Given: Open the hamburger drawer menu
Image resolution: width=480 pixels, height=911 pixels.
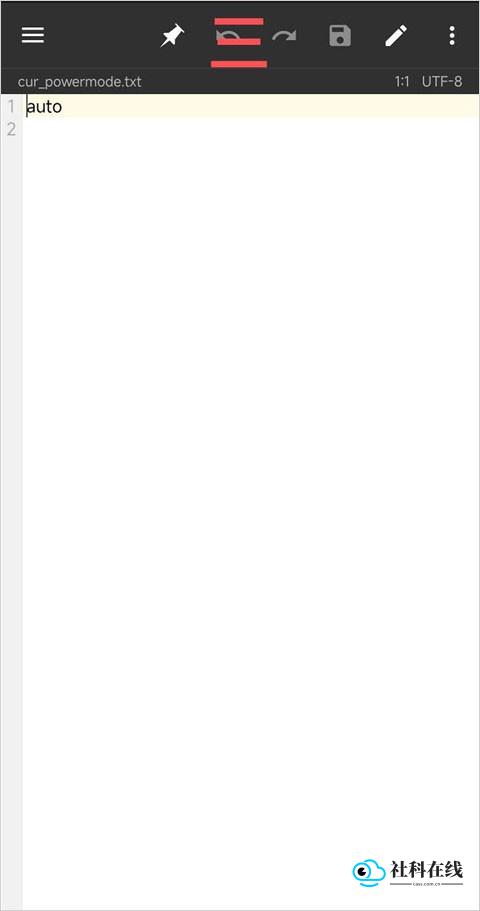Looking at the screenshot, I should click(x=33, y=35).
